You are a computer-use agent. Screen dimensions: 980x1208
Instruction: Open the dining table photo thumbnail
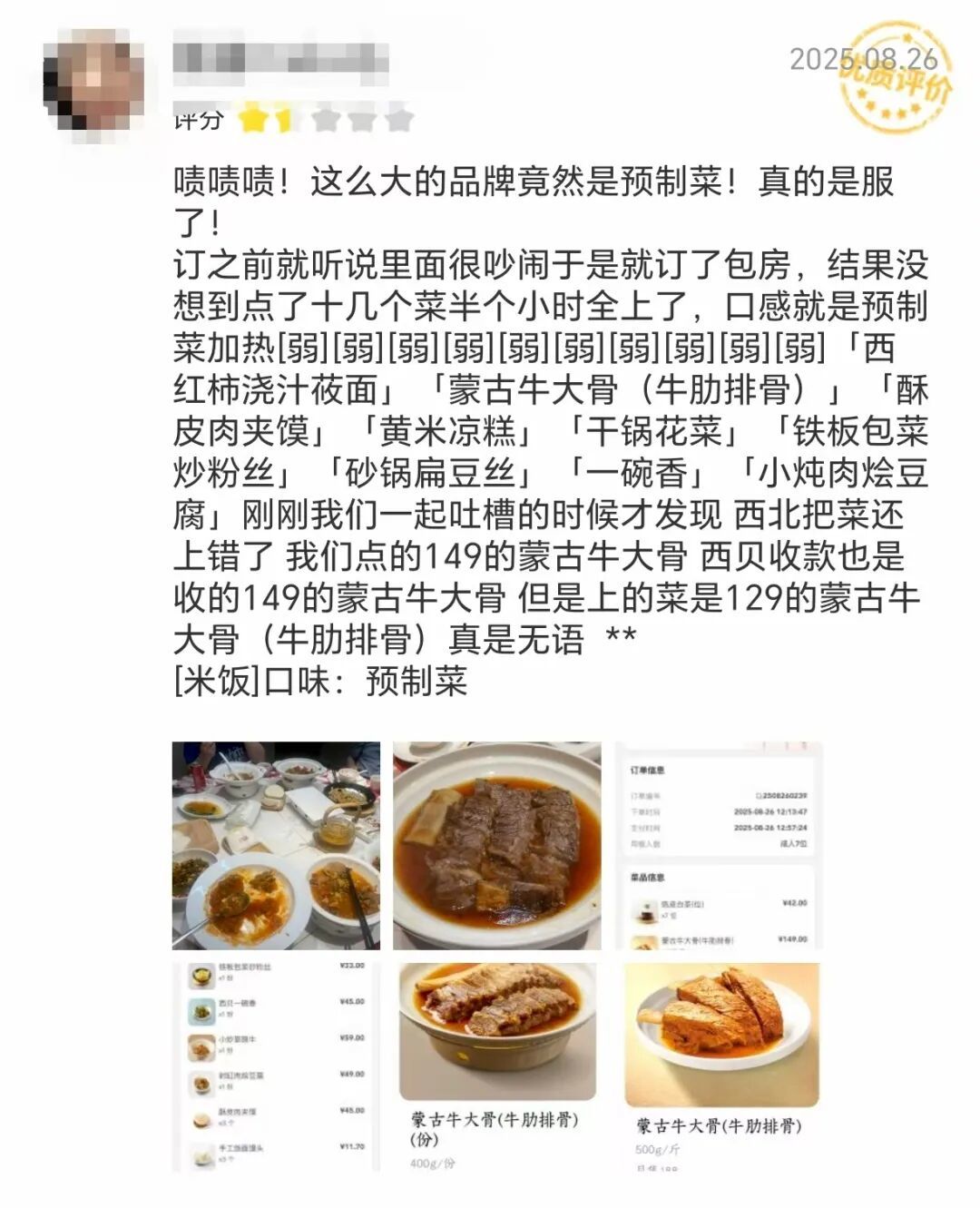tap(277, 845)
